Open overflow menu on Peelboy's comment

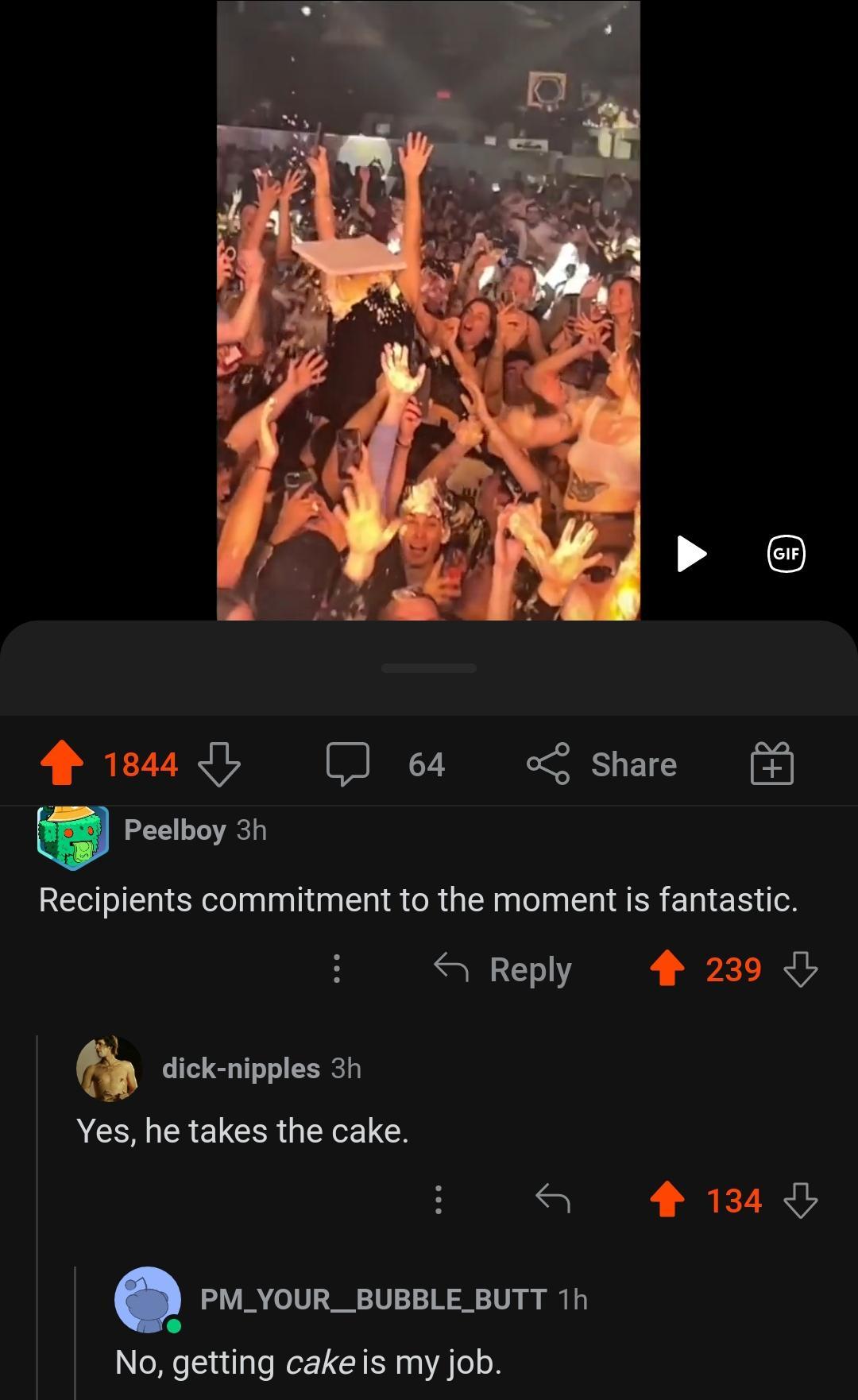click(337, 969)
